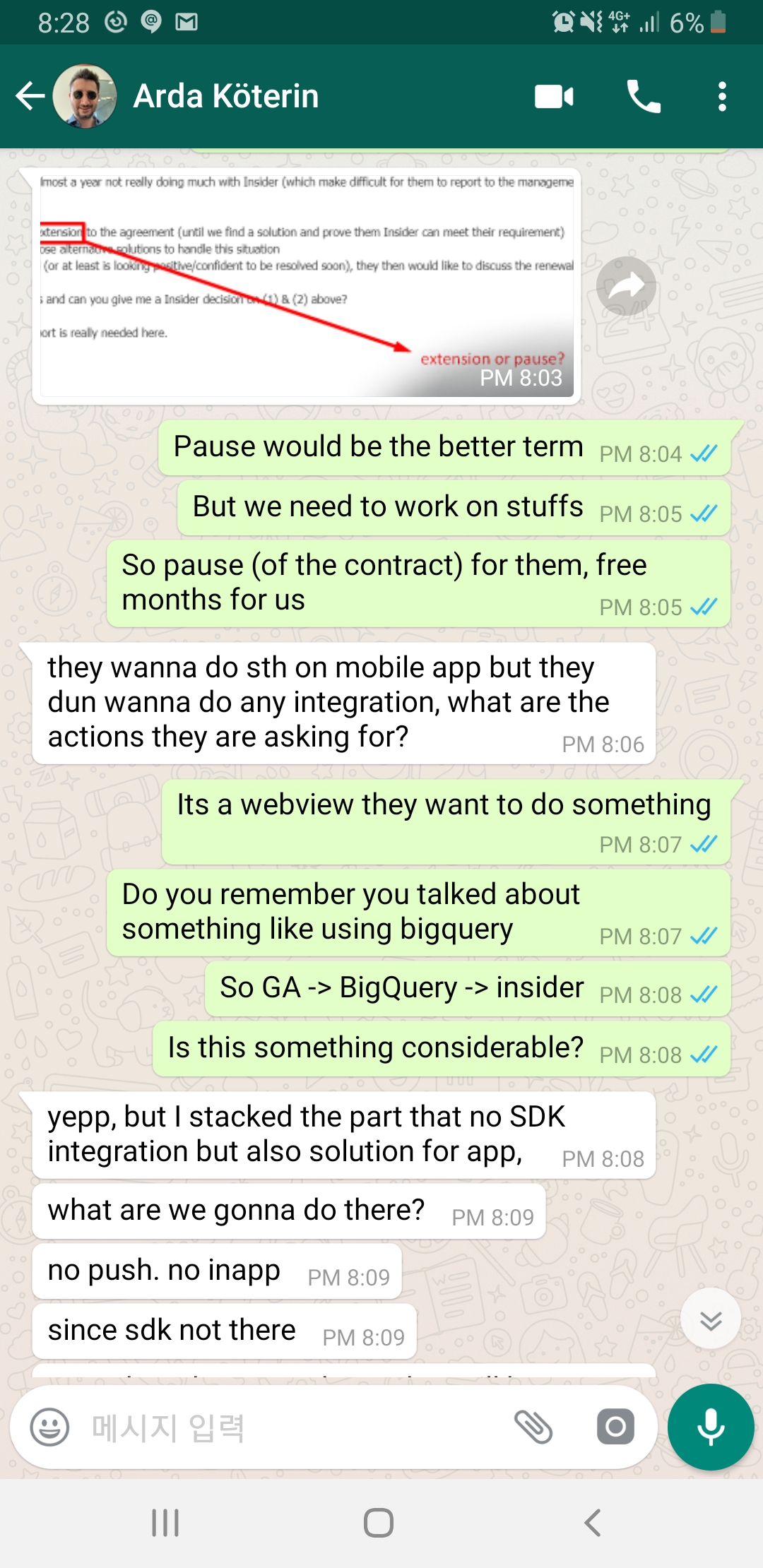Go back to the chat list
This screenshot has width=763, height=1568.
(30, 96)
